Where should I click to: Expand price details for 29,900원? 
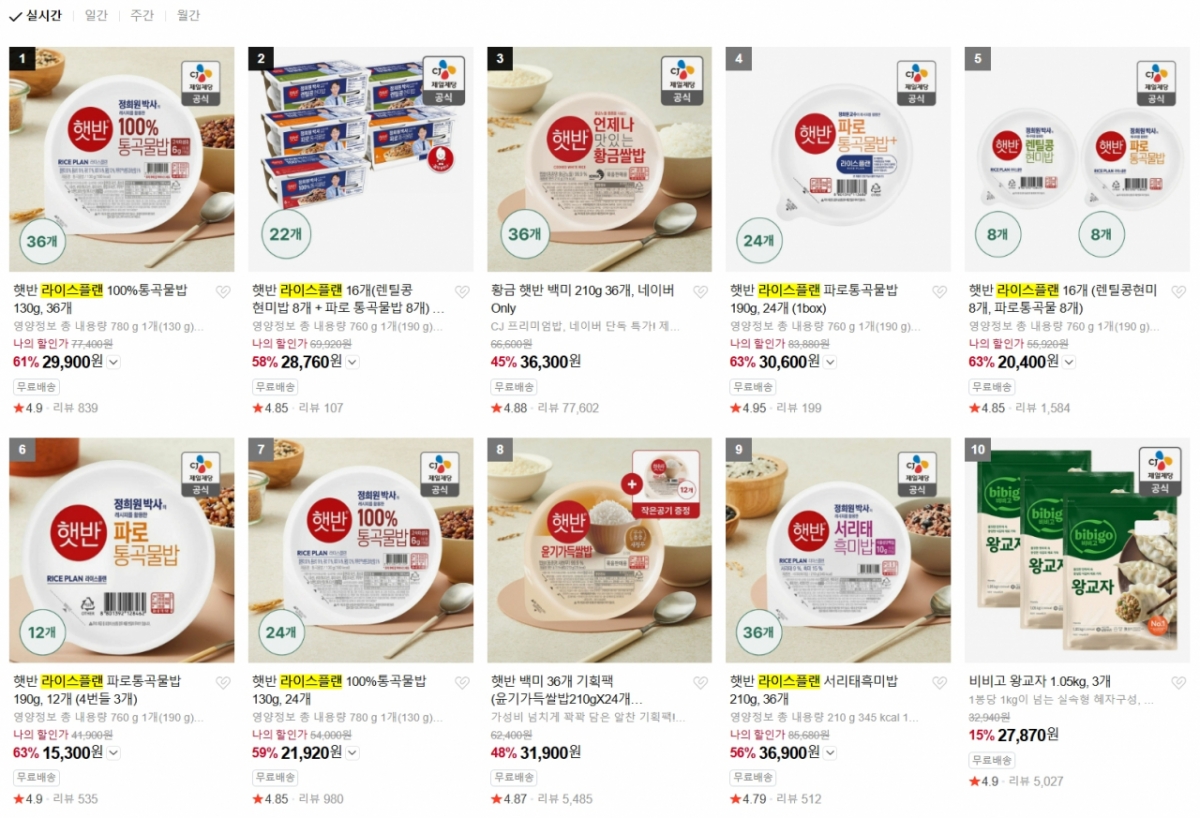pos(114,362)
